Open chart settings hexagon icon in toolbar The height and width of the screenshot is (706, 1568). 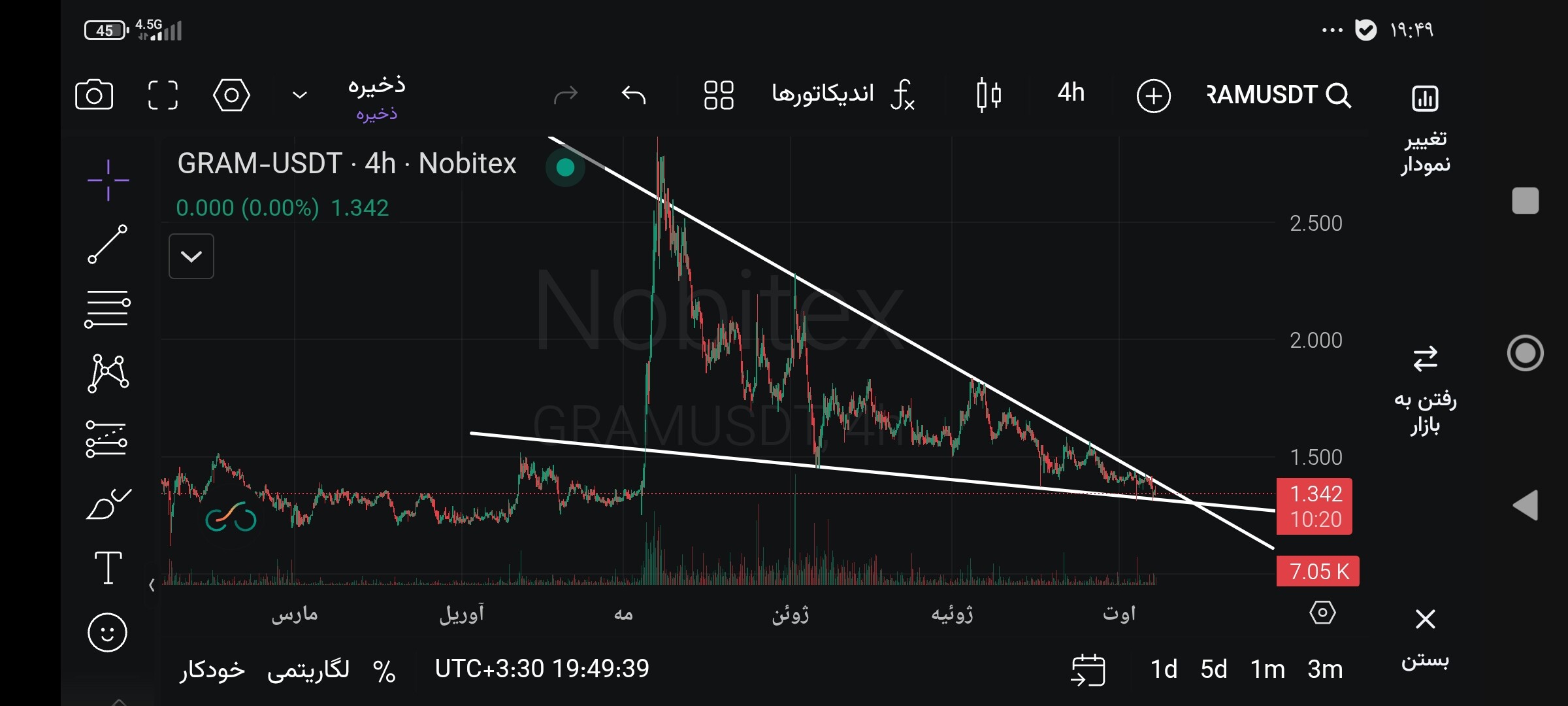pyautogui.click(x=231, y=95)
